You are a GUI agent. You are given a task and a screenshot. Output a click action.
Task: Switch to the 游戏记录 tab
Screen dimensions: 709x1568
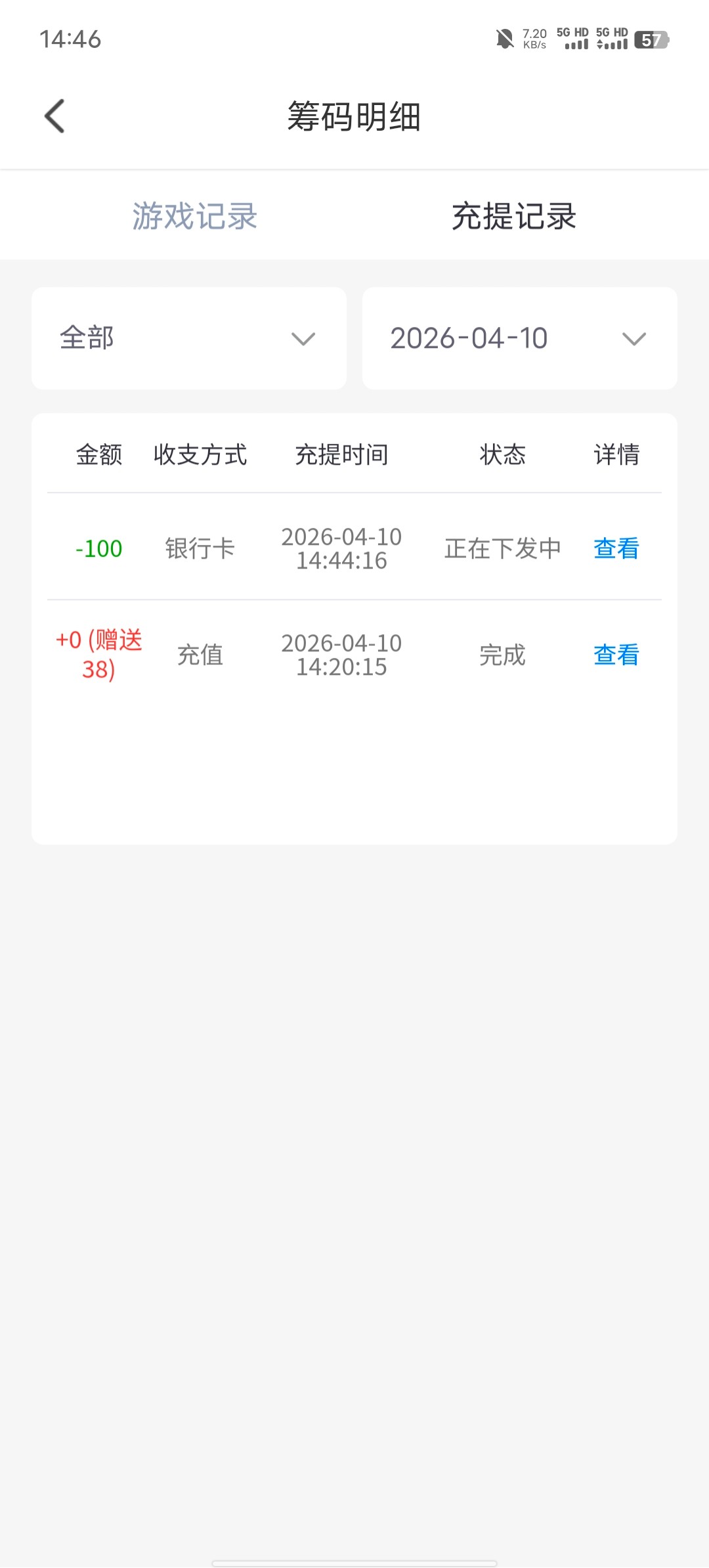pos(194,216)
